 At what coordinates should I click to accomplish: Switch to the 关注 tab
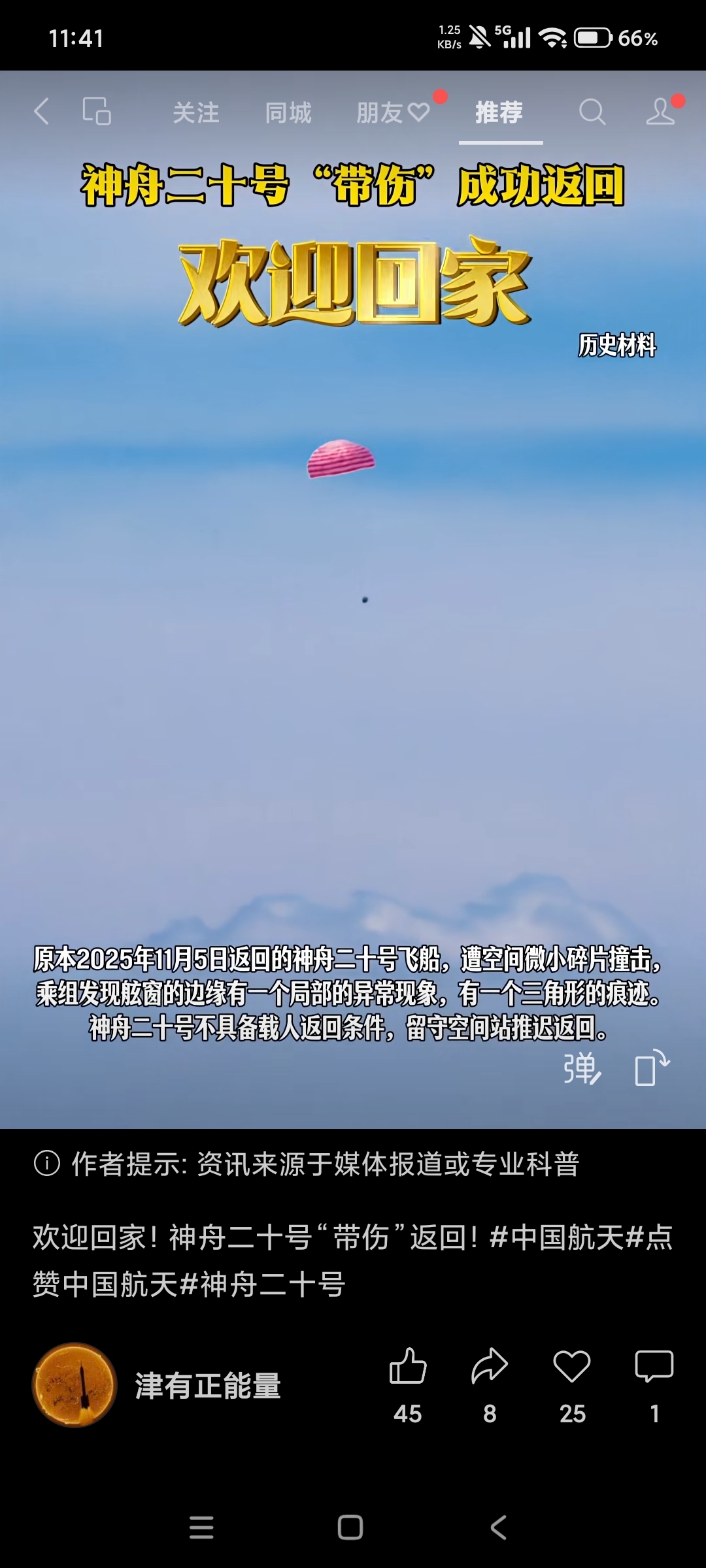(x=195, y=113)
